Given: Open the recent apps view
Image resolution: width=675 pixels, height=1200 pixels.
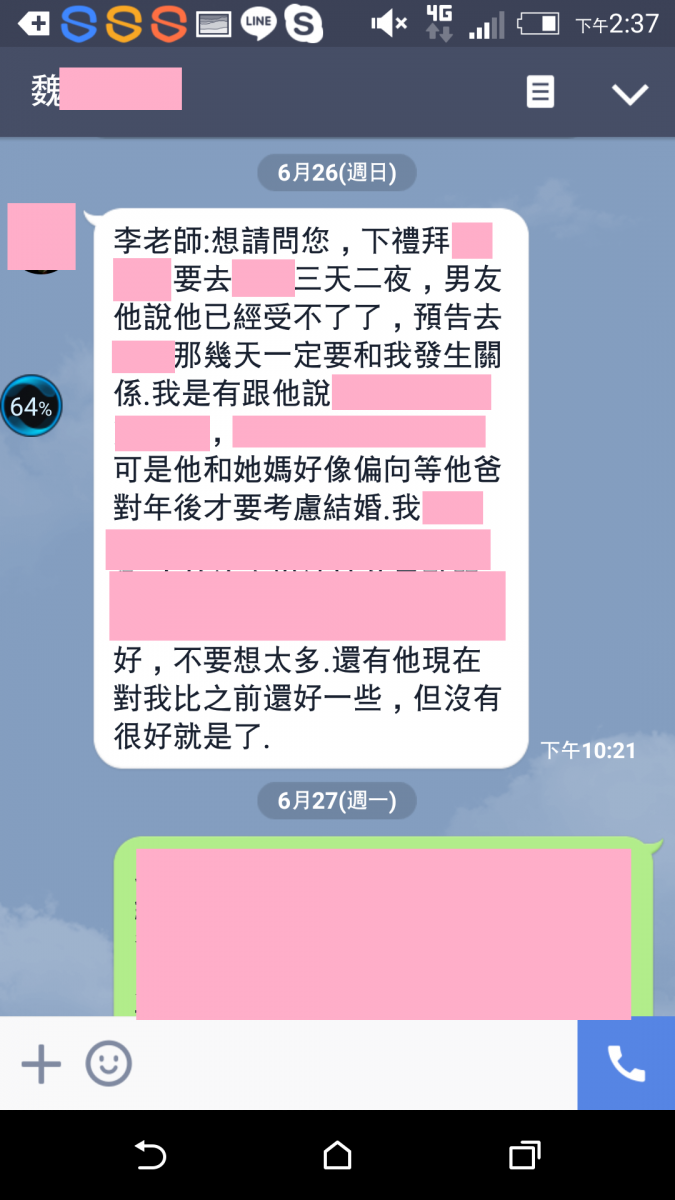Looking at the screenshot, I should tap(524, 1156).
